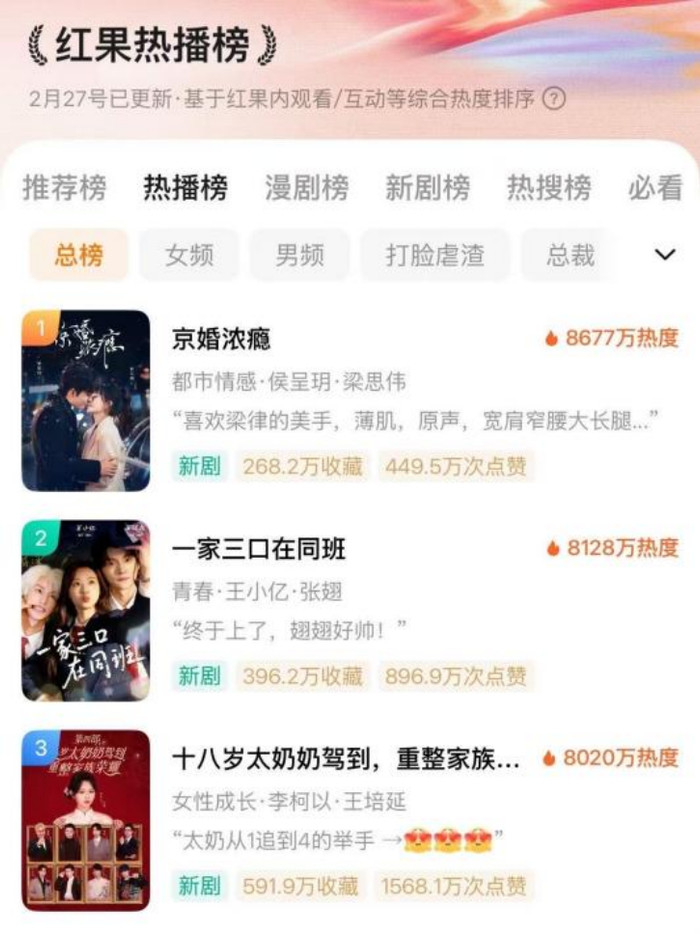Choose the 总裁 category chip
The width and height of the screenshot is (700, 934).
[x=570, y=255]
